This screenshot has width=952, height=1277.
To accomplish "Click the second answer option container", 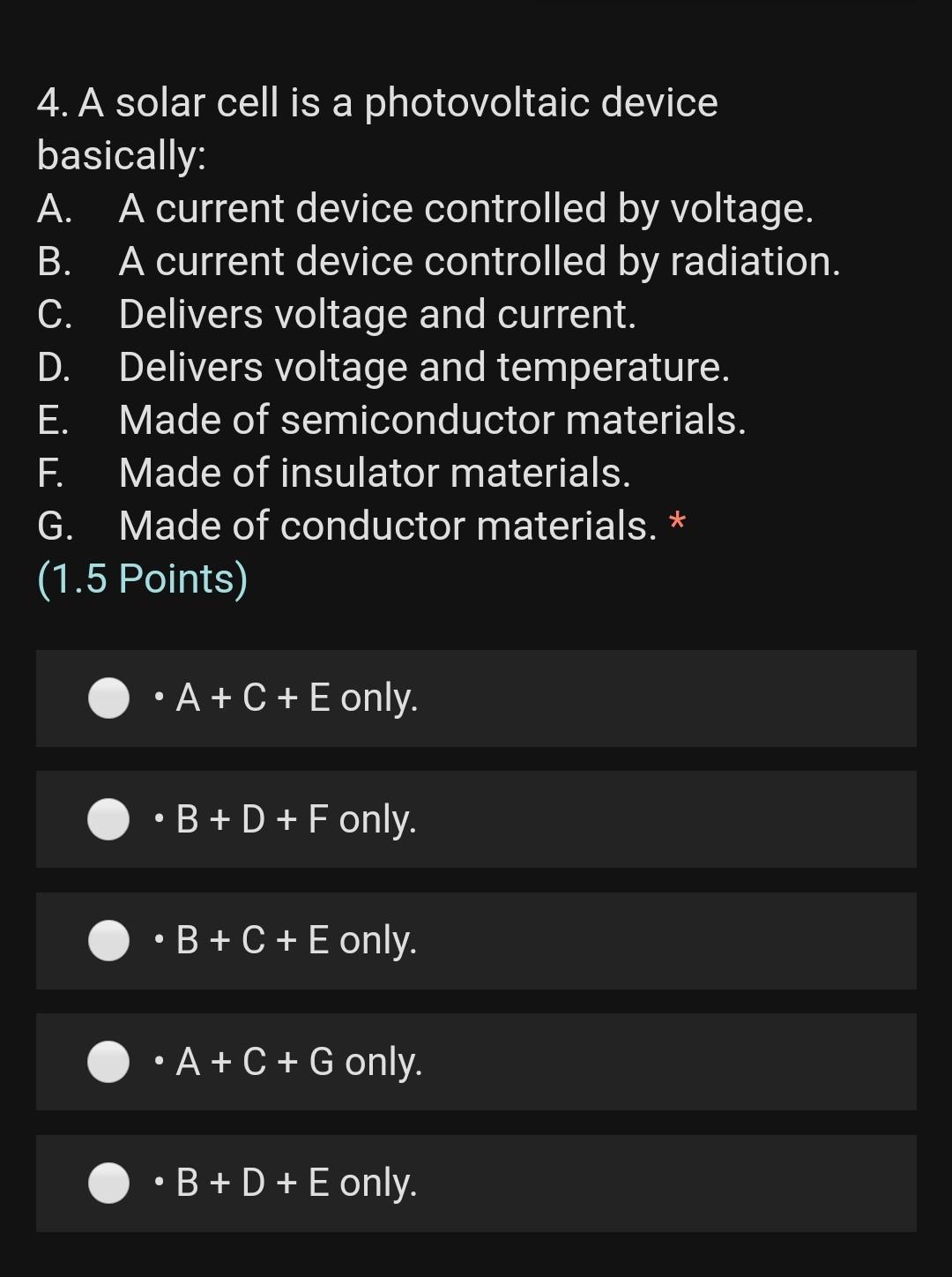I will (x=476, y=821).
